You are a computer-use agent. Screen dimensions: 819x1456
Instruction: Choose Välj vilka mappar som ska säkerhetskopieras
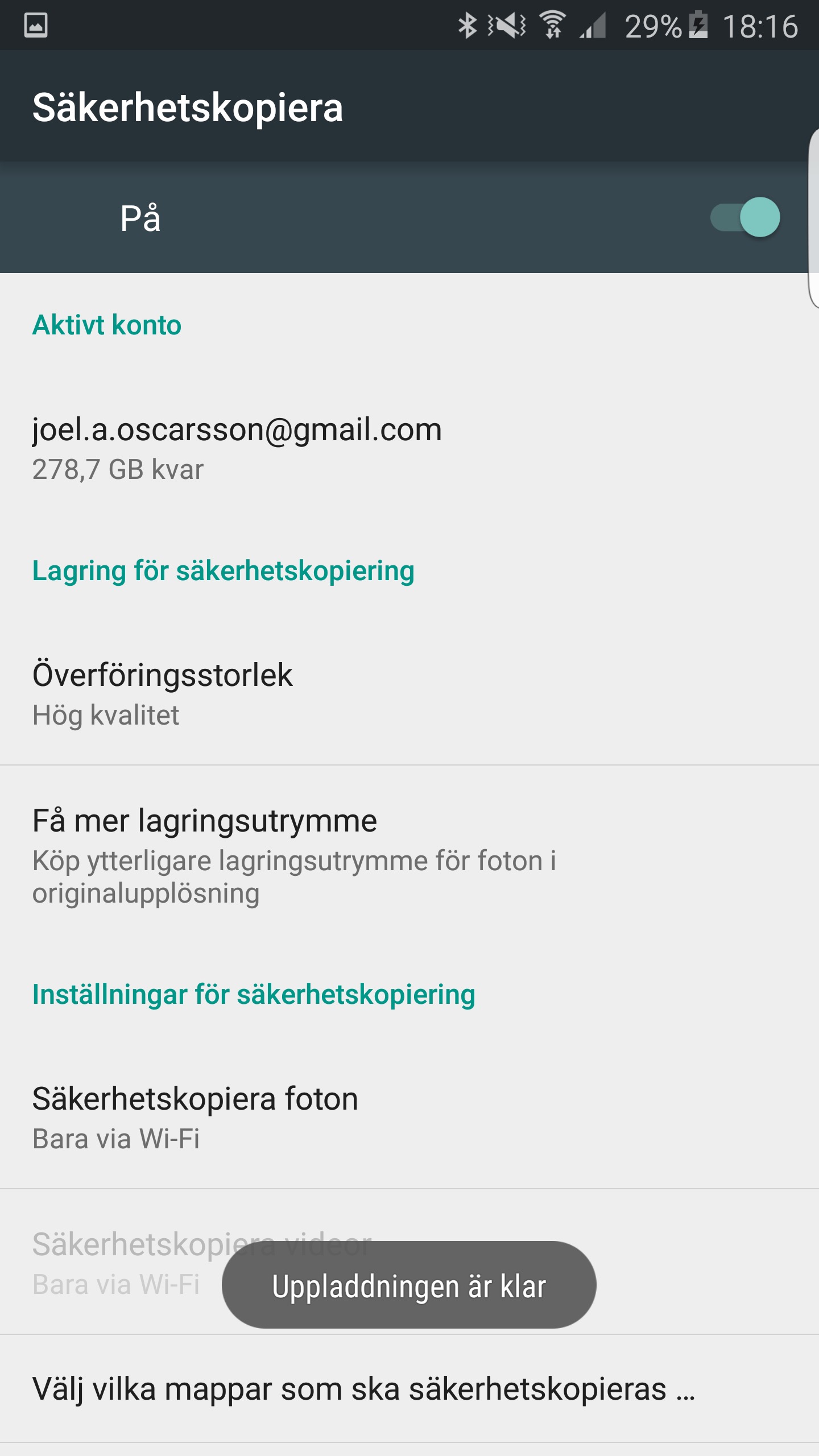(x=364, y=1389)
